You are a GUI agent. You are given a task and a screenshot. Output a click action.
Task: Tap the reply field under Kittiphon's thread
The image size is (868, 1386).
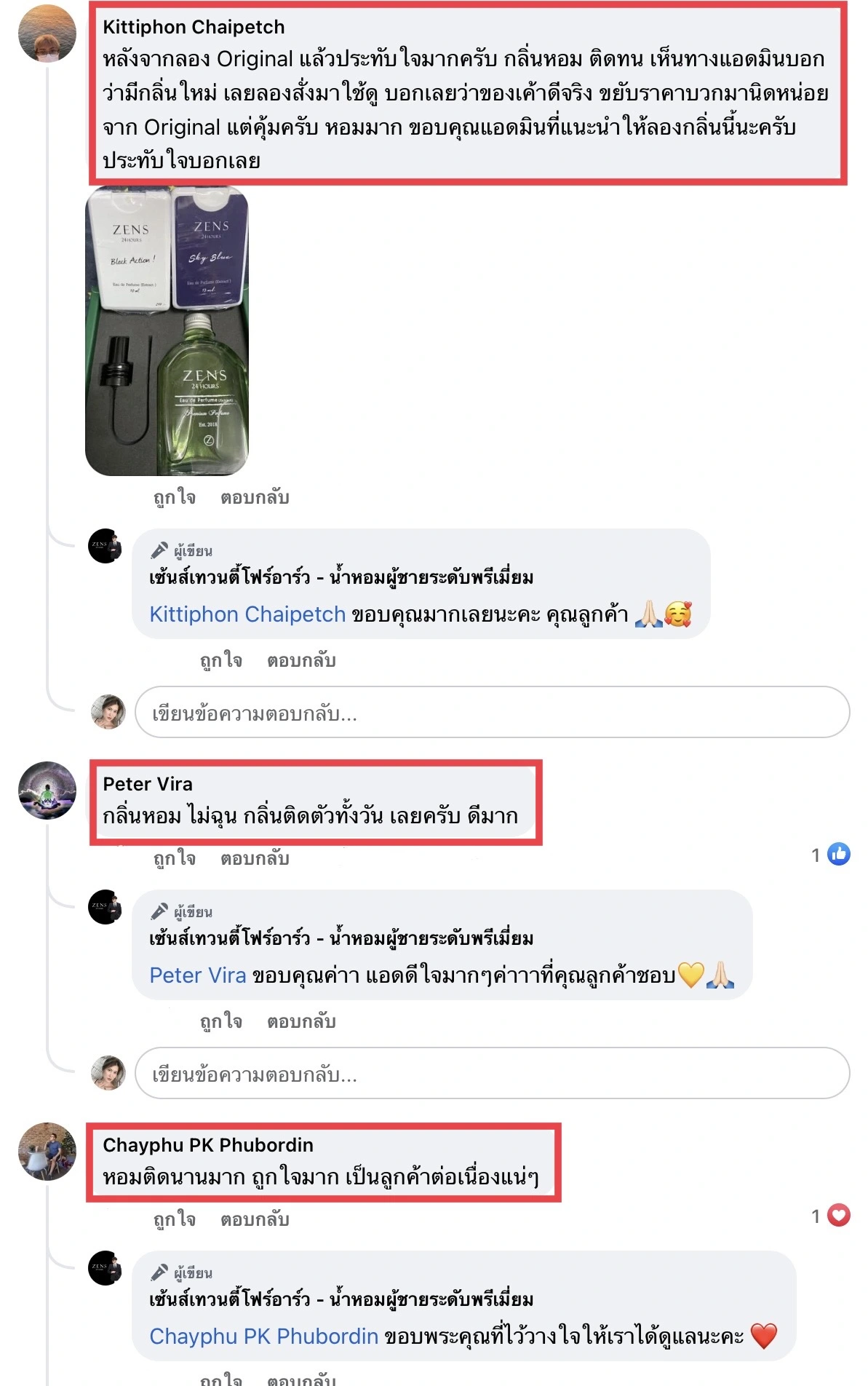(492, 713)
